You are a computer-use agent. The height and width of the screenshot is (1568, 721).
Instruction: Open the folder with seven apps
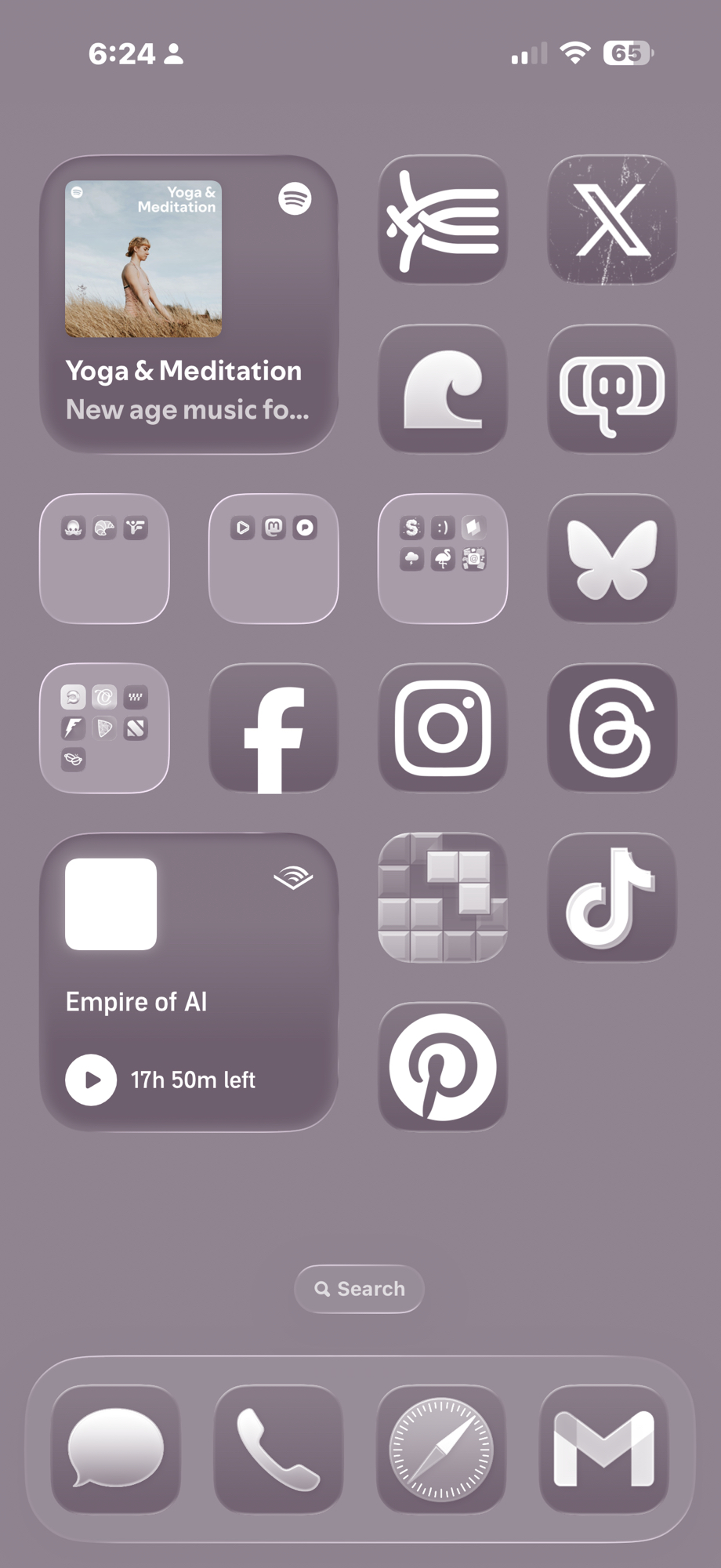click(x=104, y=728)
